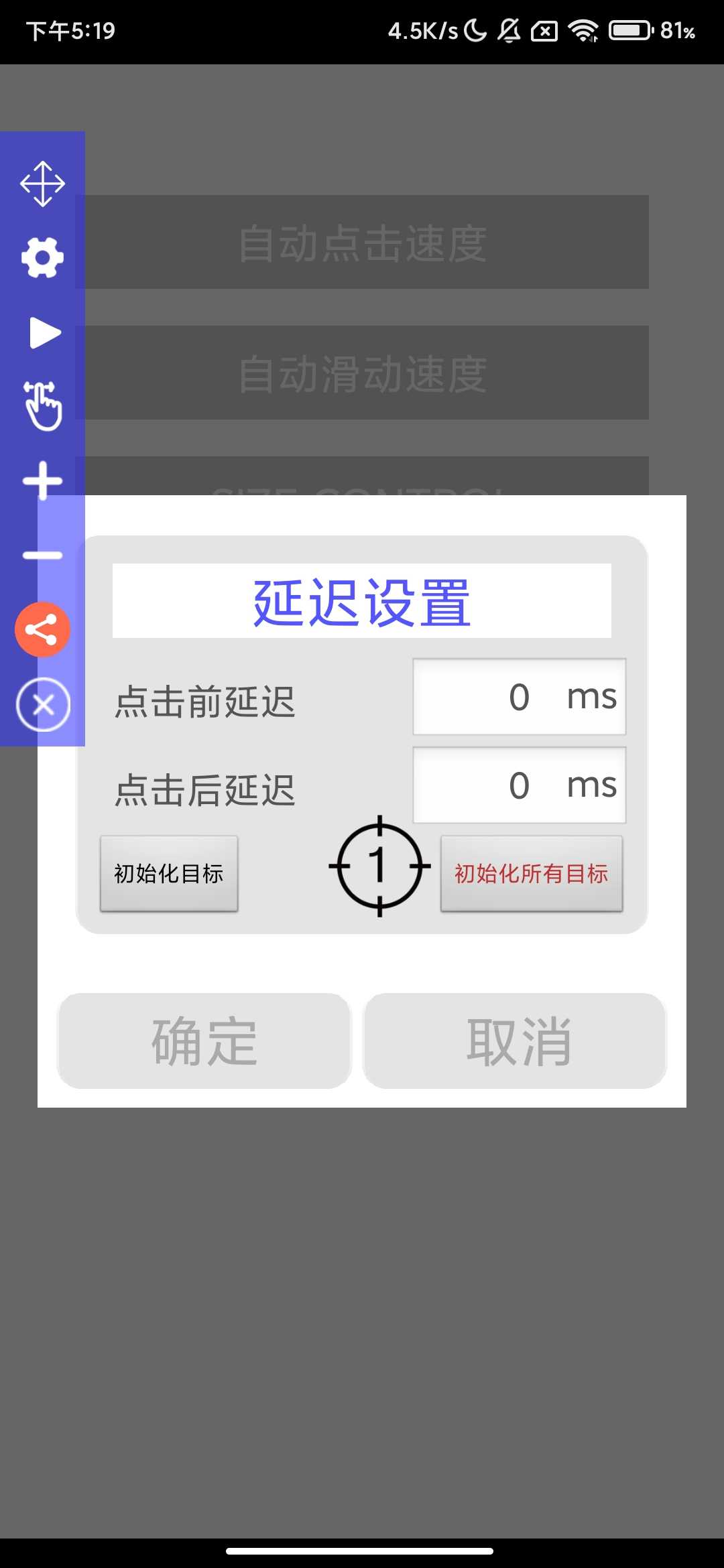
Task: Add a click target with the plus icon
Action: (43, 479)
